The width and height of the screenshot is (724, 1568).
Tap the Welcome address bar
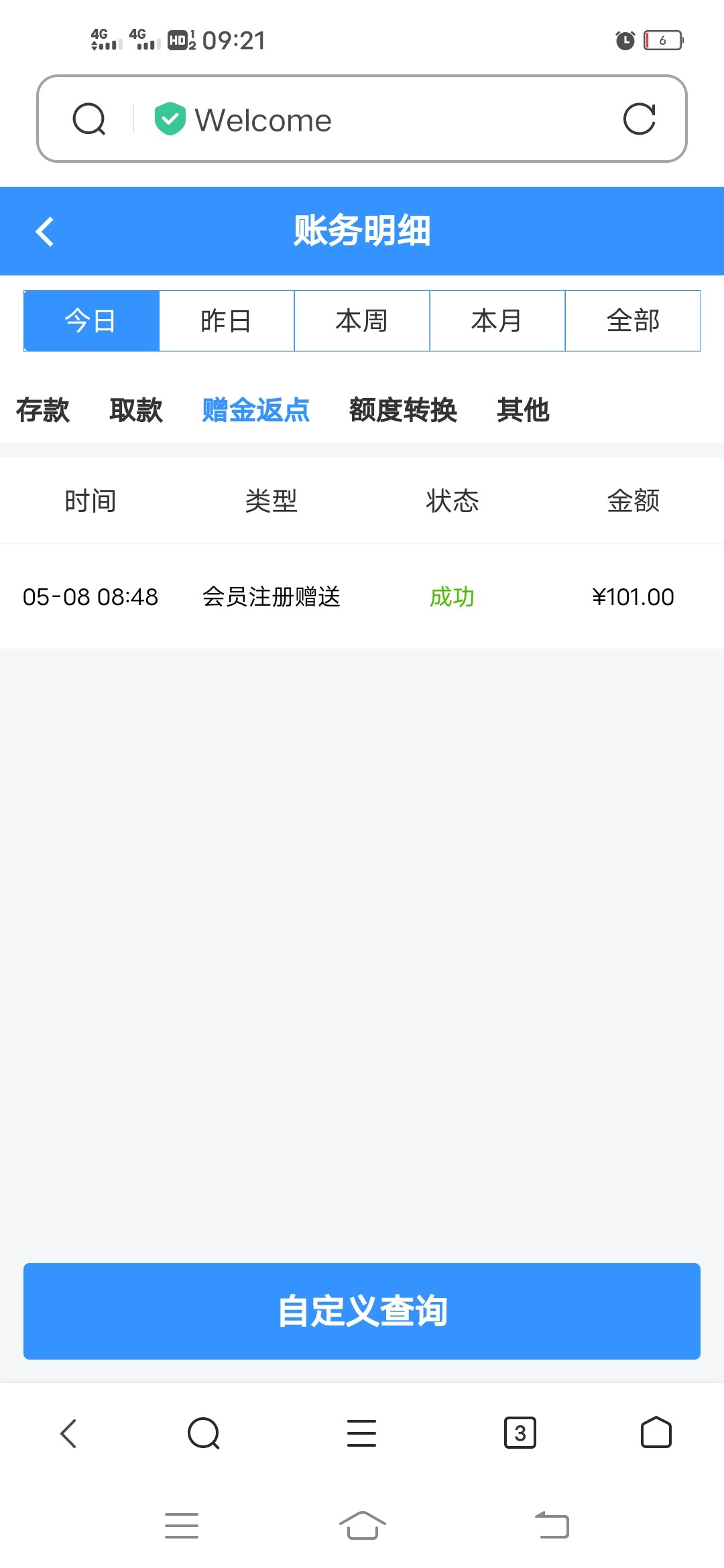pyautogui.click(x=362, y=119)
